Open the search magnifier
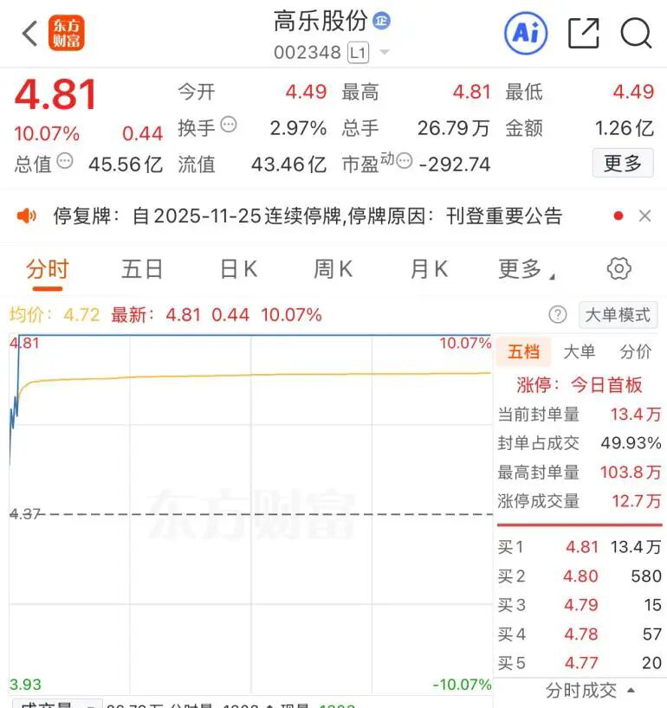The width and height of the screenshot is (667, 708). [x=636, y=33]
